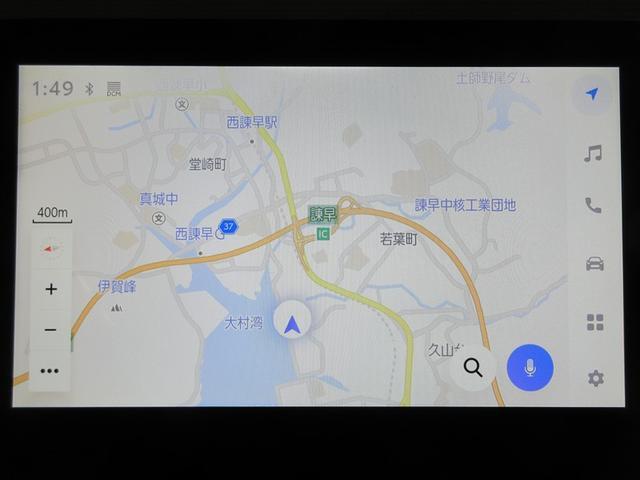Search for a destination
The image size is (640, 480).
(x=473, y=367)
